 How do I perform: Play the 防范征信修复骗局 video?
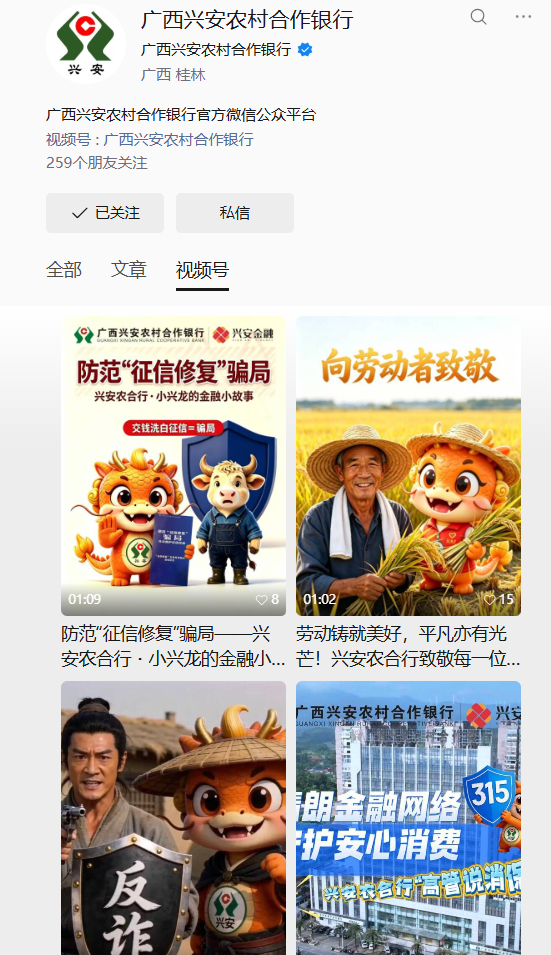[x=174, y=466]
